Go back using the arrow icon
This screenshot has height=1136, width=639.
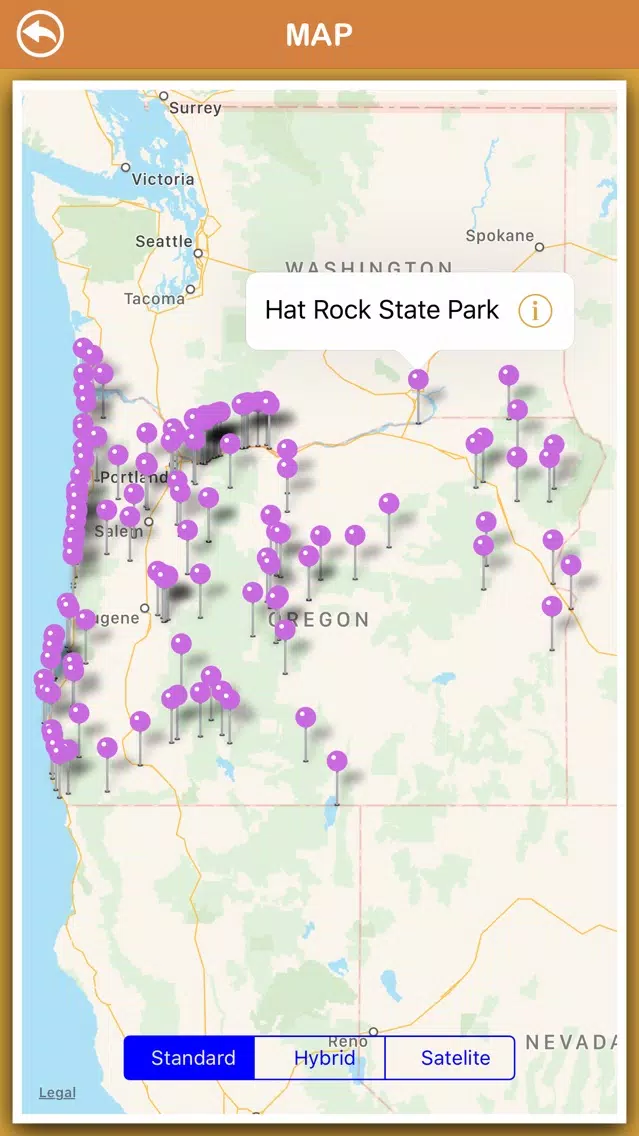[41, 34]
